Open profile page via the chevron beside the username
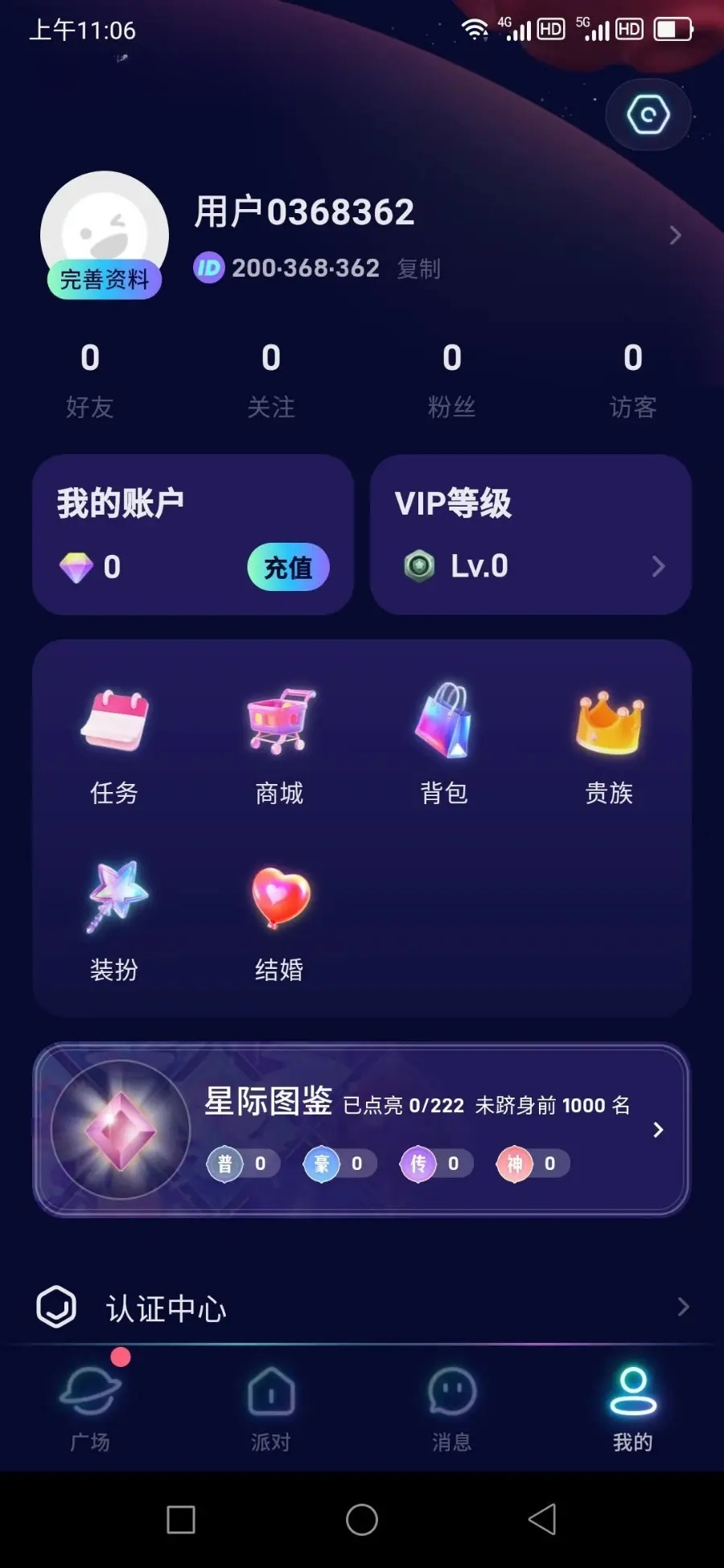724x1568 pixels. [x=675, y=236]
